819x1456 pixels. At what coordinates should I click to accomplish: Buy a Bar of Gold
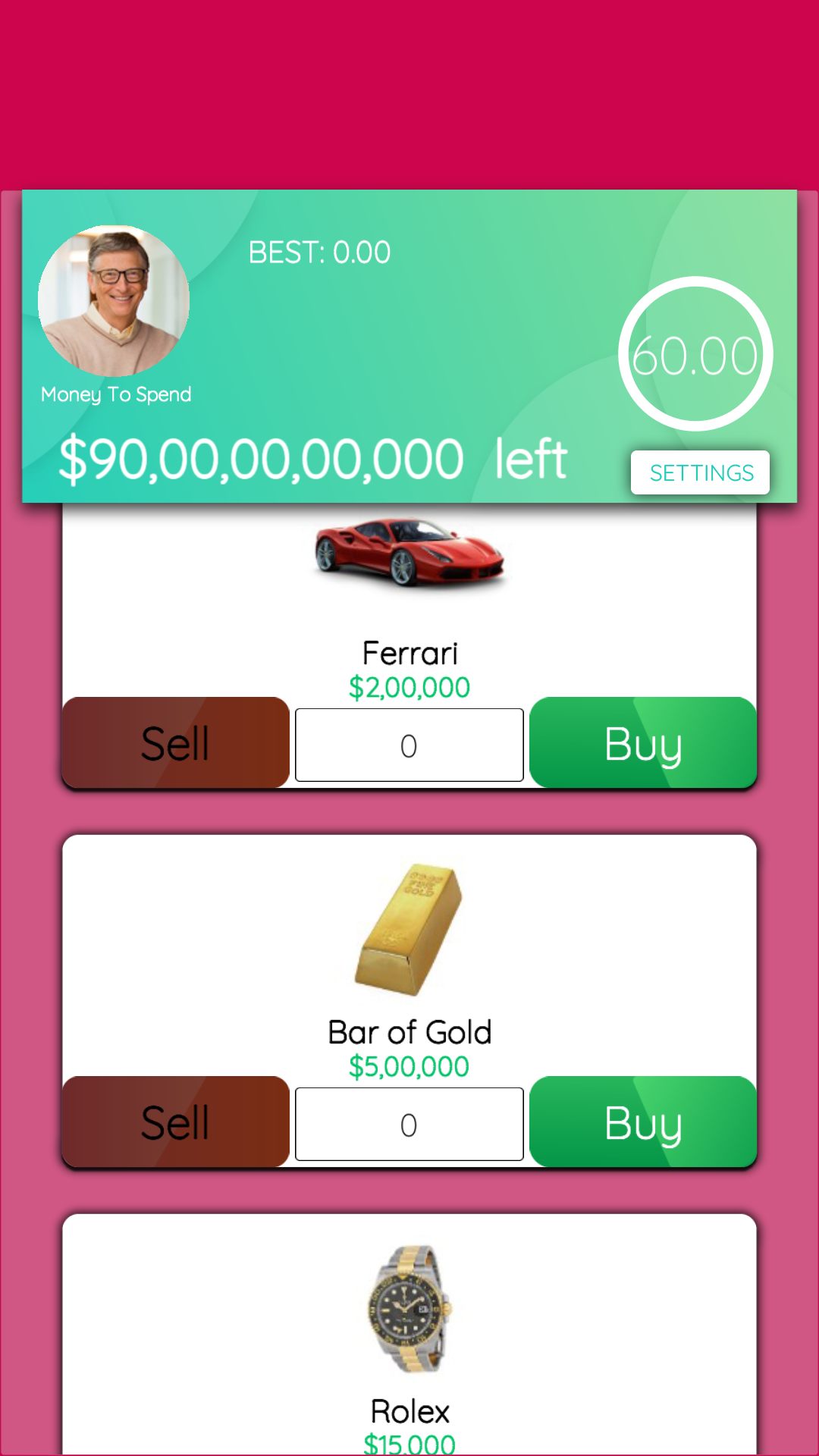tap(643, 1122)
